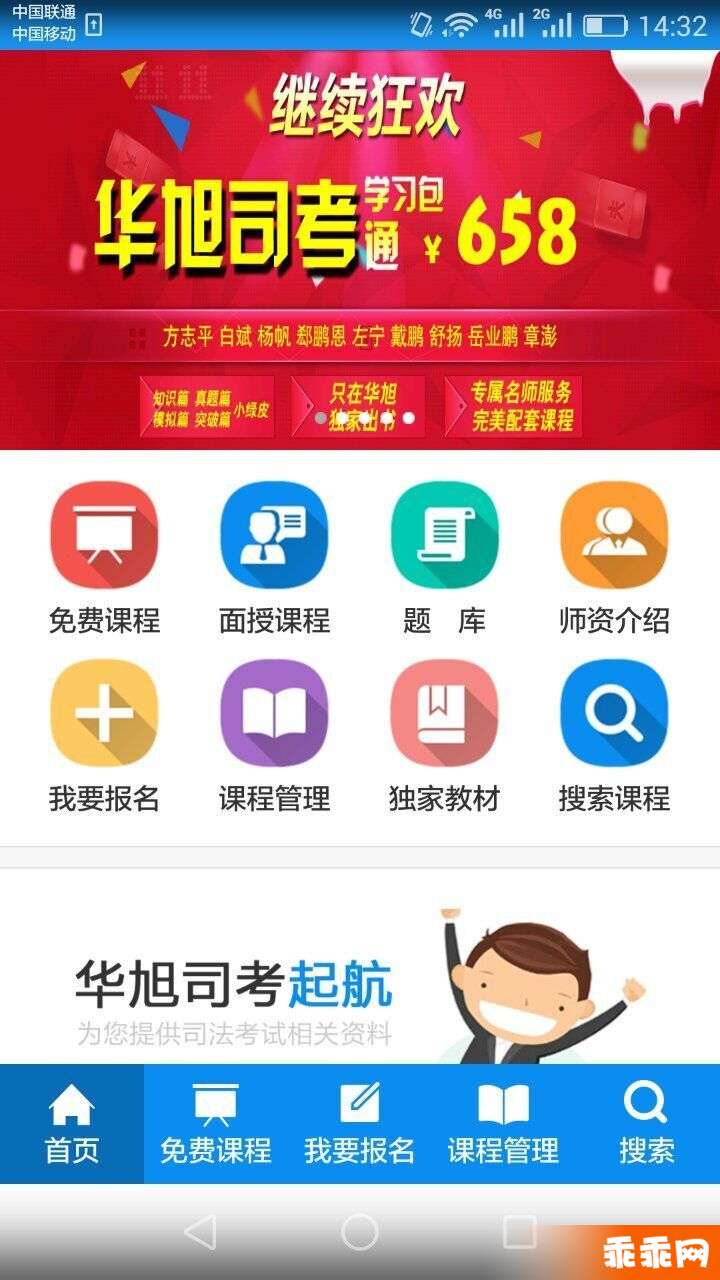Viewport: 720px width, 1280px height.
Task: Switch to the 首页 bottom tab
Action: (72, 1124)
